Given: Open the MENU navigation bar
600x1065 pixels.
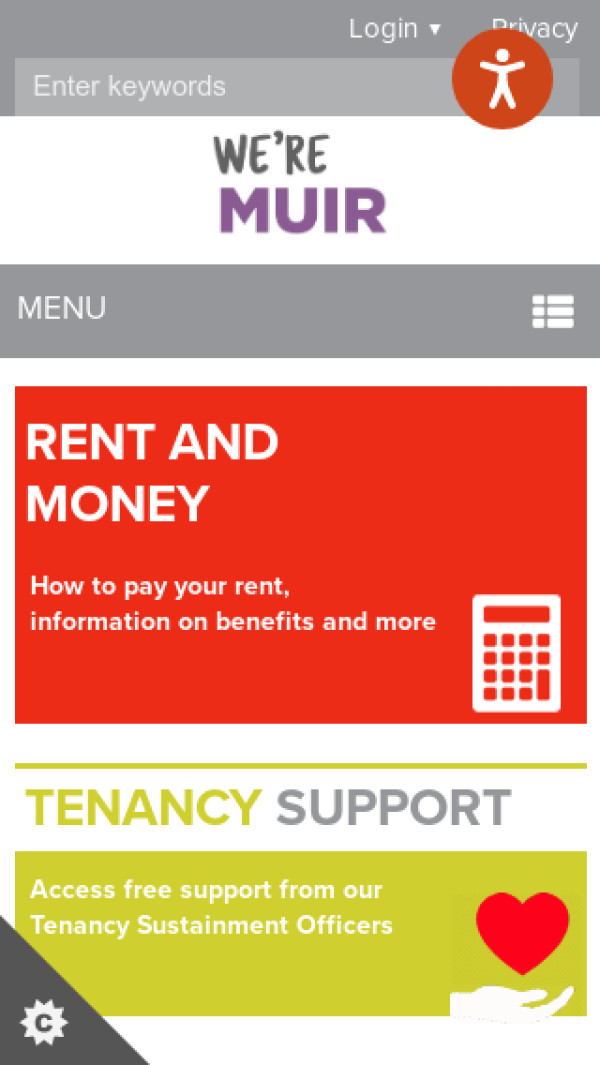Looking at the screenshot, I should coord(300,310).
